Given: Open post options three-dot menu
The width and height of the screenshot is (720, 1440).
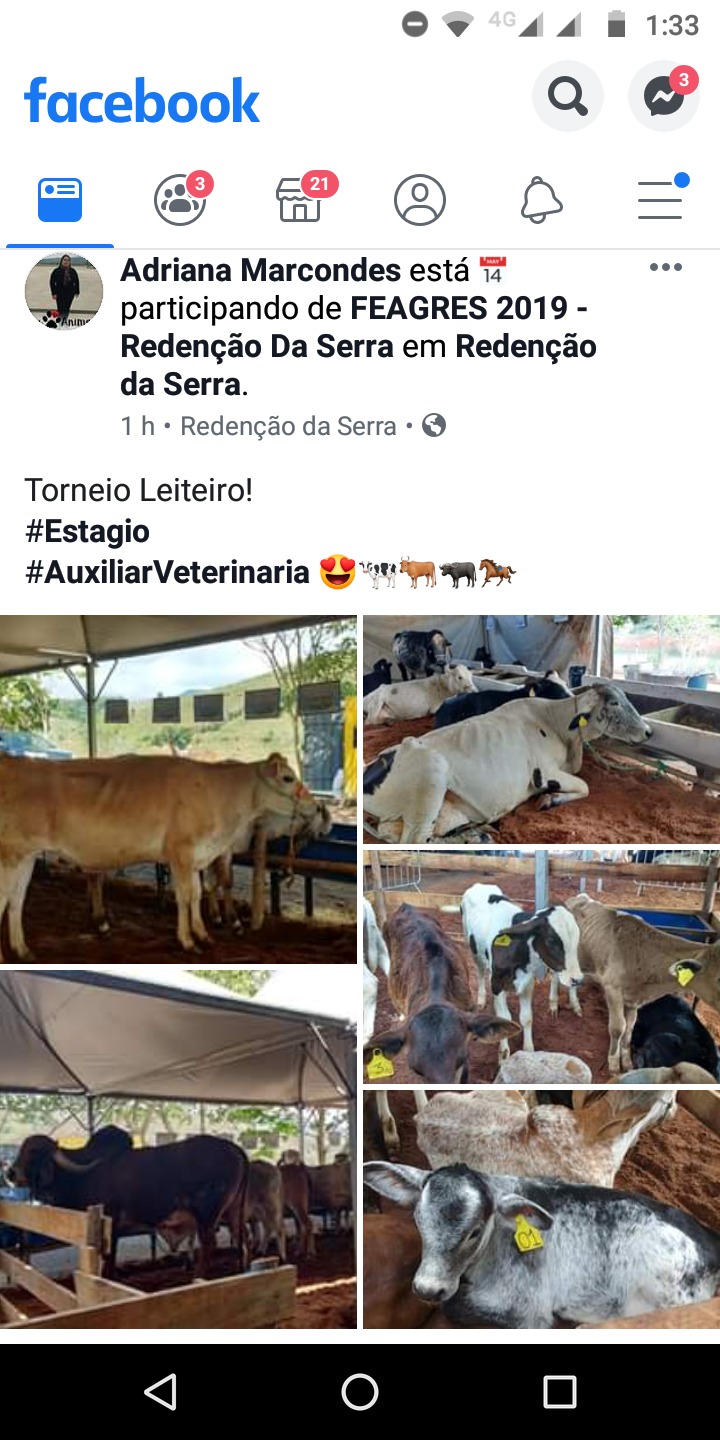Looking at the screenshot, I should (x=665, y=267).
